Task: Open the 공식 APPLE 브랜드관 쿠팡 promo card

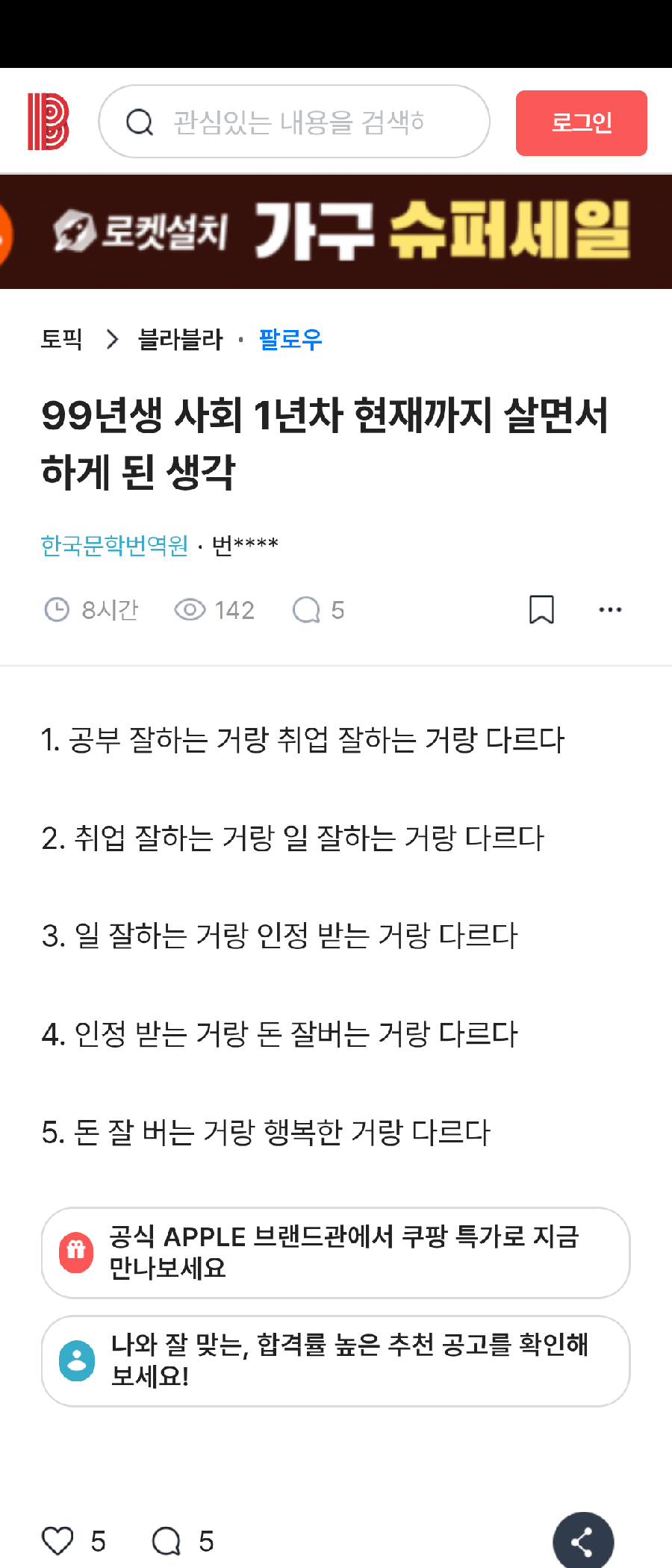Action: [336, 1252]
